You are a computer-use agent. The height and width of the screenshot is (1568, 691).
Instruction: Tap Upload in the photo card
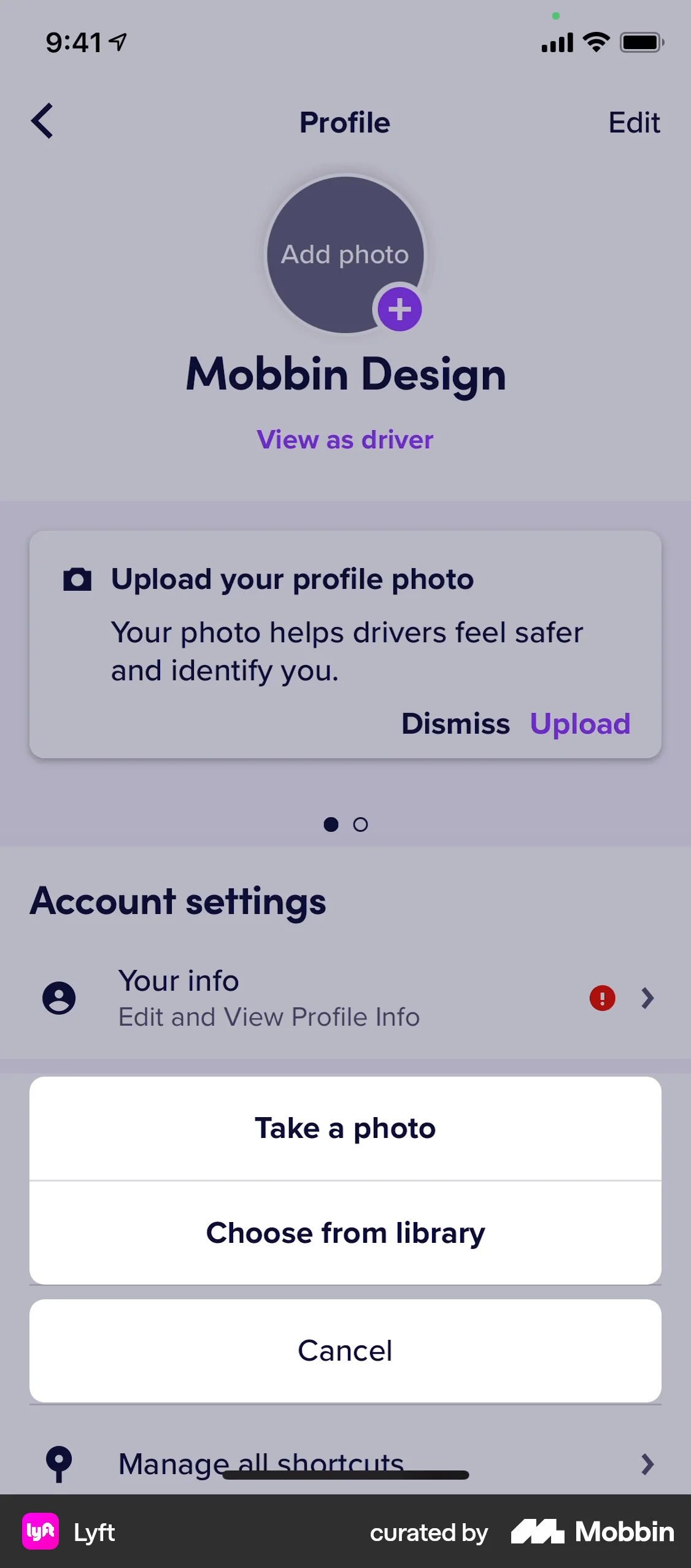tap(581, 723)
